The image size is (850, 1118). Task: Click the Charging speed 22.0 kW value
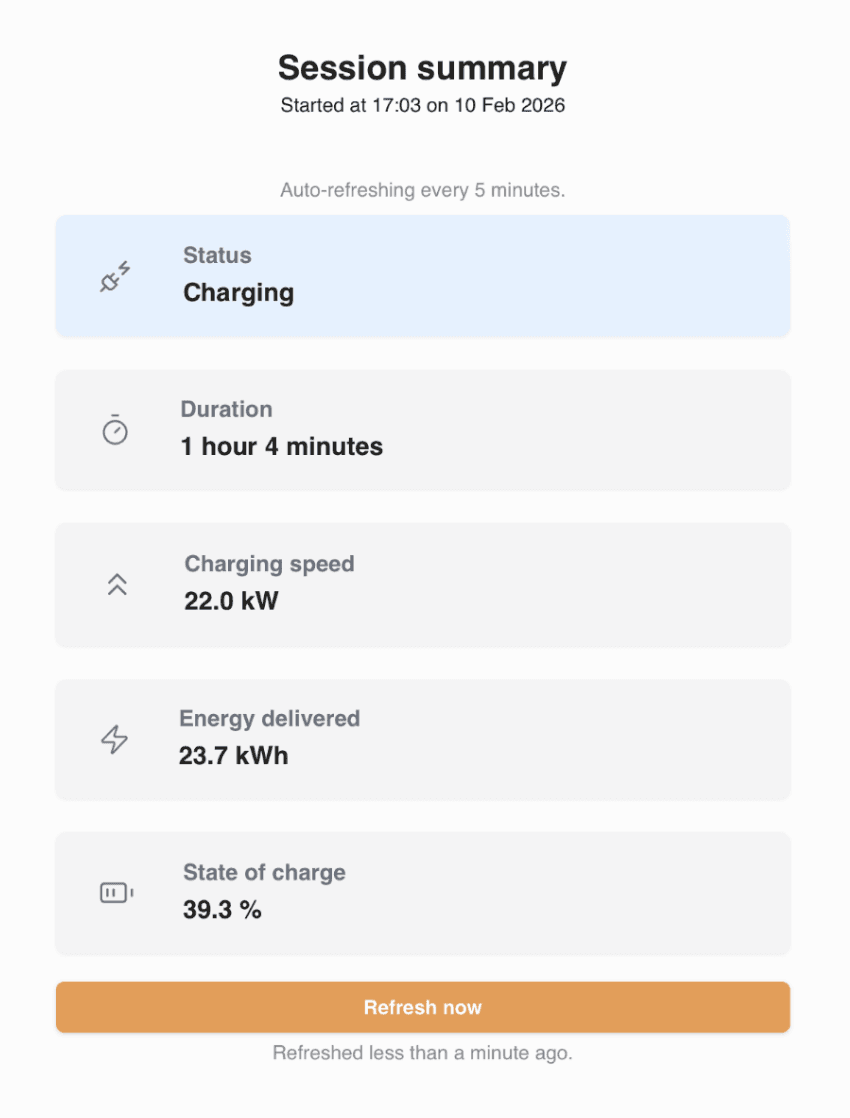tap(230, 602)
